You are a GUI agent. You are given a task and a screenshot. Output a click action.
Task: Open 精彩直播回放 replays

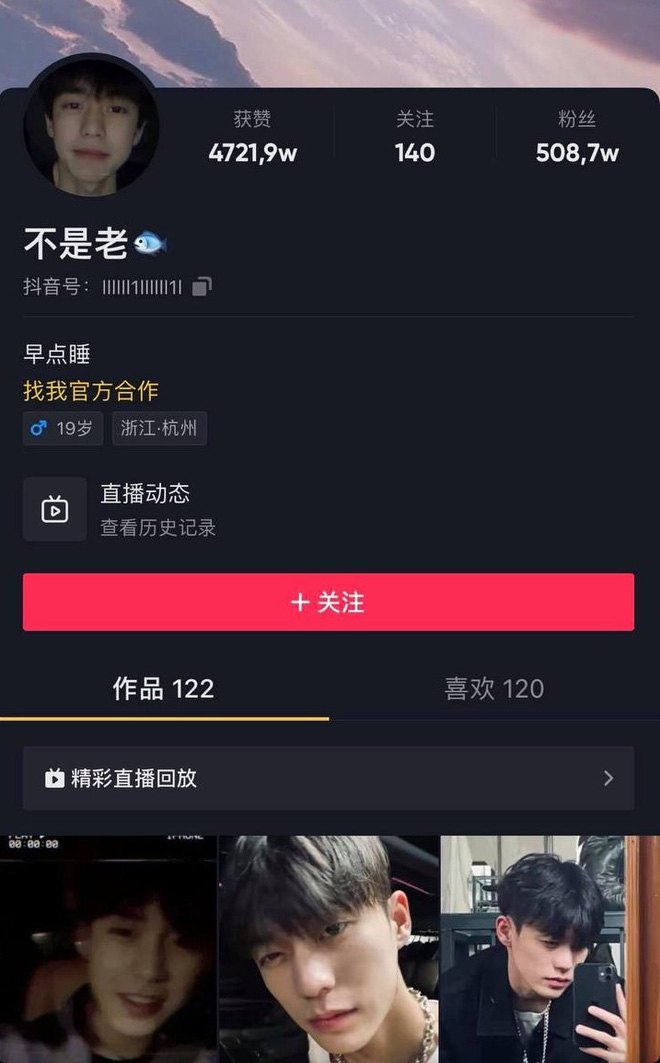[328, 778]
